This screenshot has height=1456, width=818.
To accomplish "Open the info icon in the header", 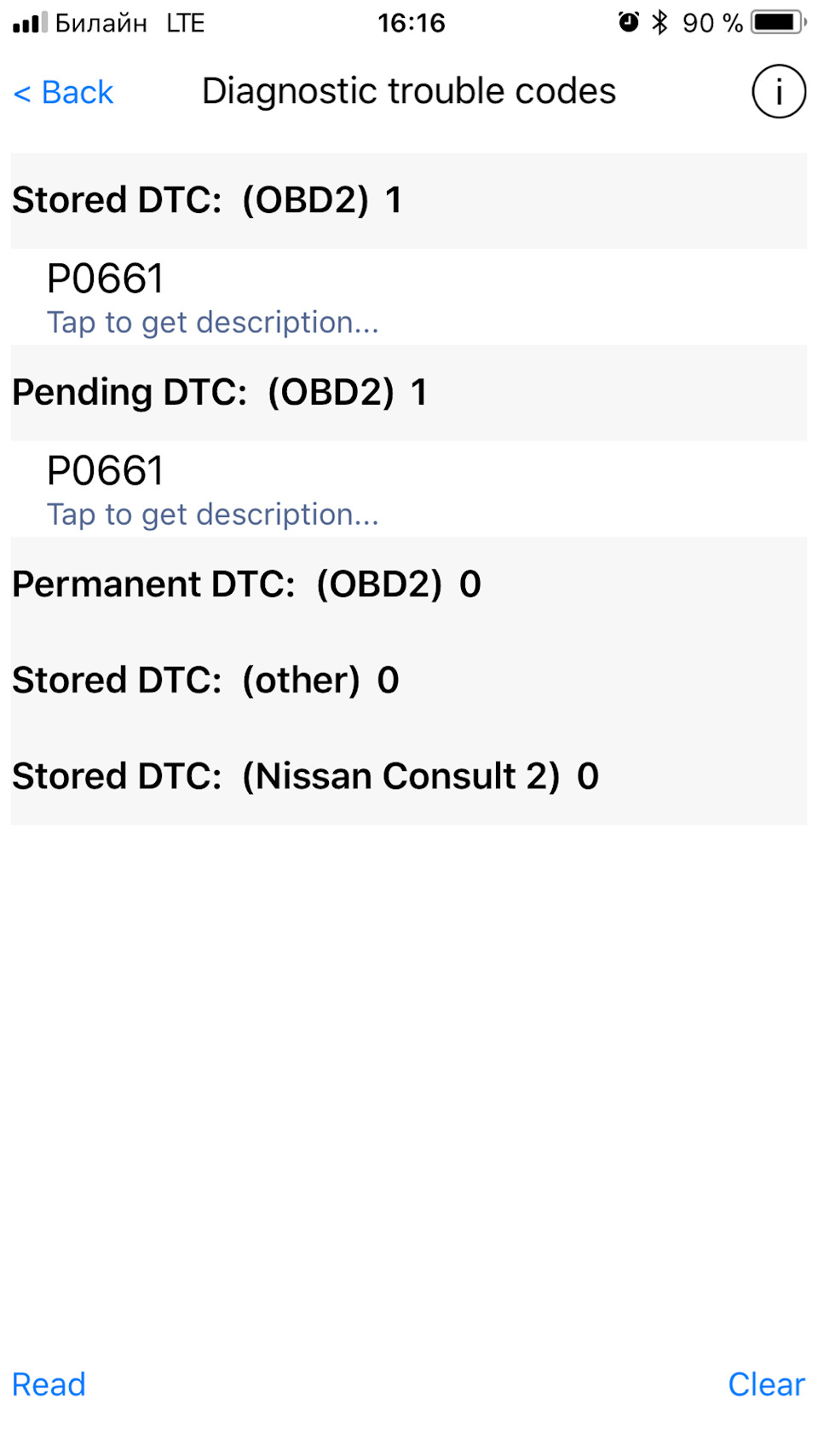I will [778, 91].
